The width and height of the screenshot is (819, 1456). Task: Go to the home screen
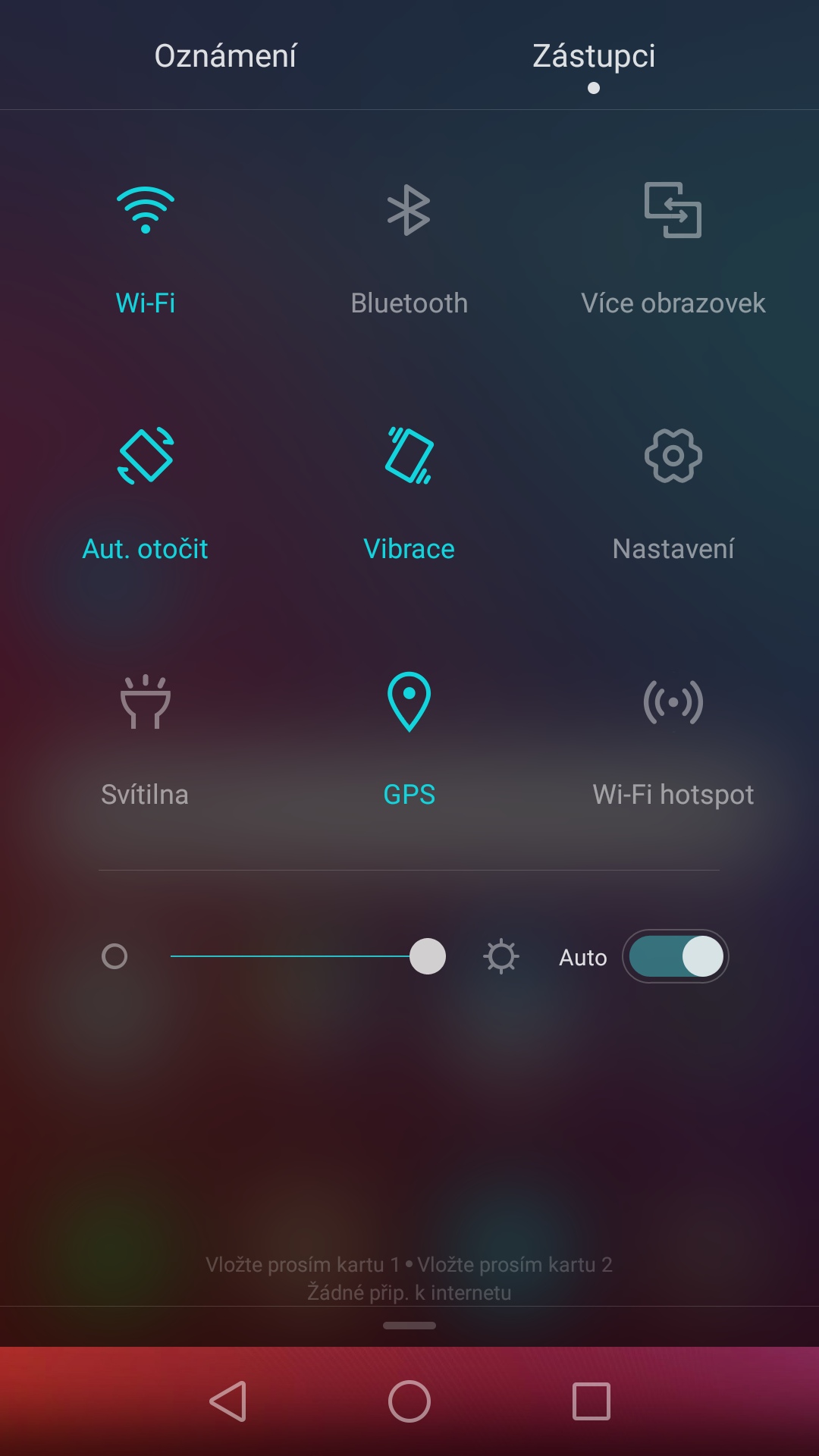tap(409, 1401)
